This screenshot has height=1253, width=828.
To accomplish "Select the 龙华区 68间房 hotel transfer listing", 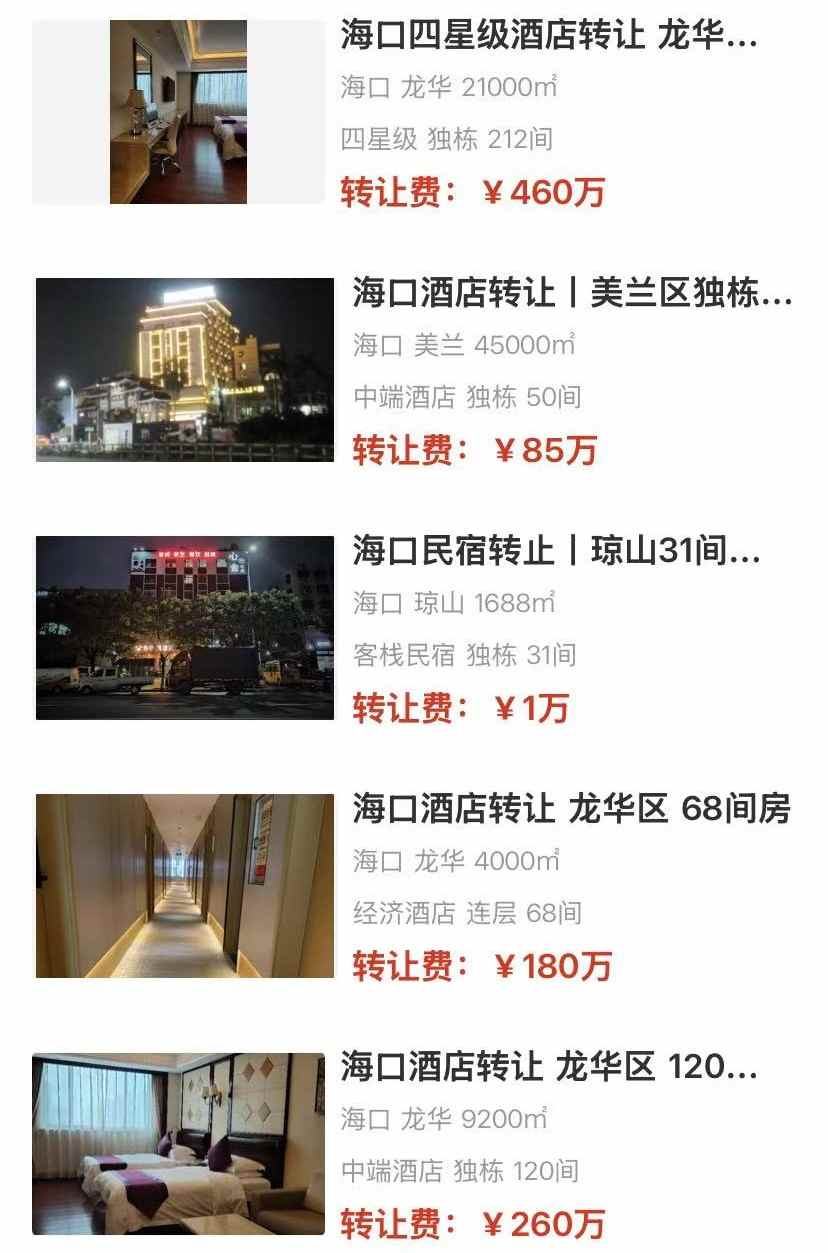I will point(571,808).
